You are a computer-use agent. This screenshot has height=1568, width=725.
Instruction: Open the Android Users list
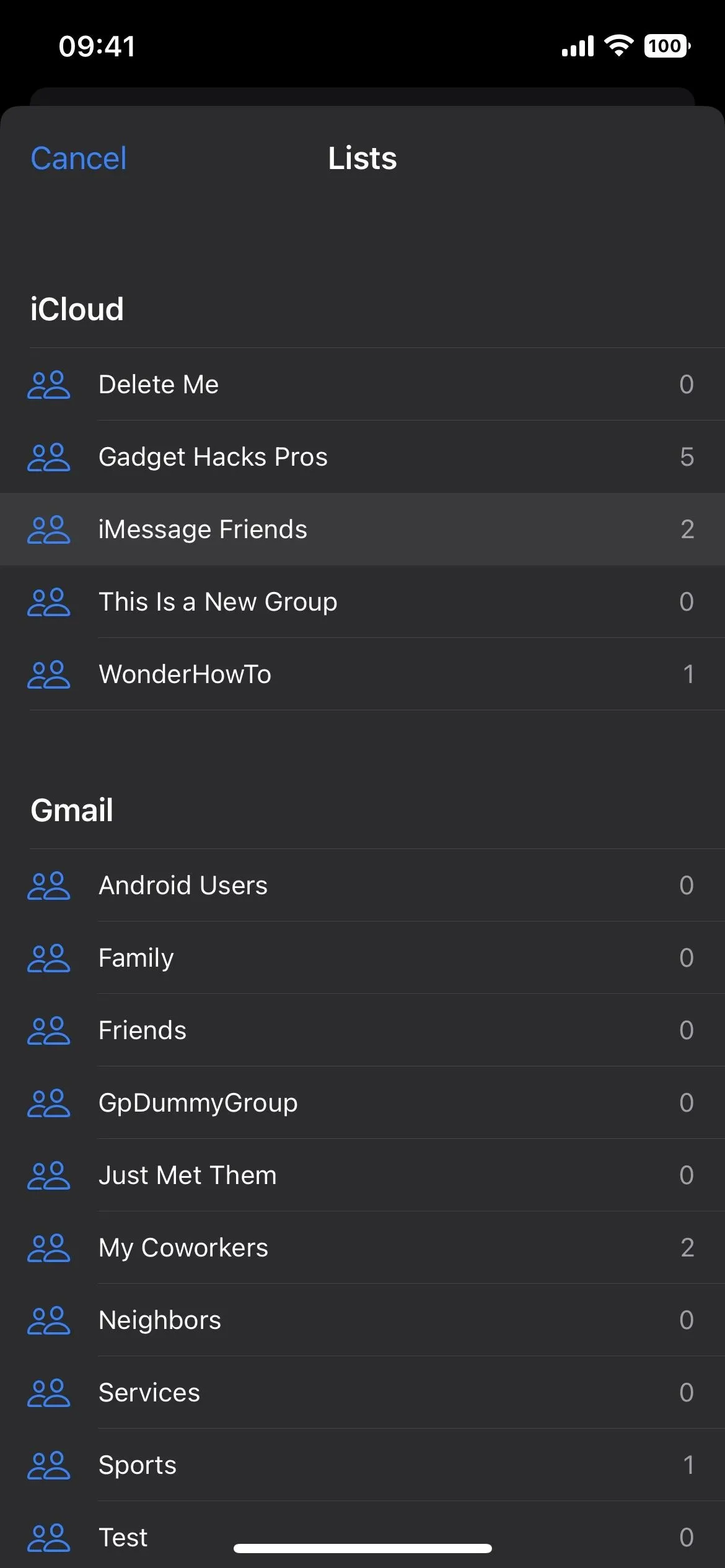tap(362, 886)
